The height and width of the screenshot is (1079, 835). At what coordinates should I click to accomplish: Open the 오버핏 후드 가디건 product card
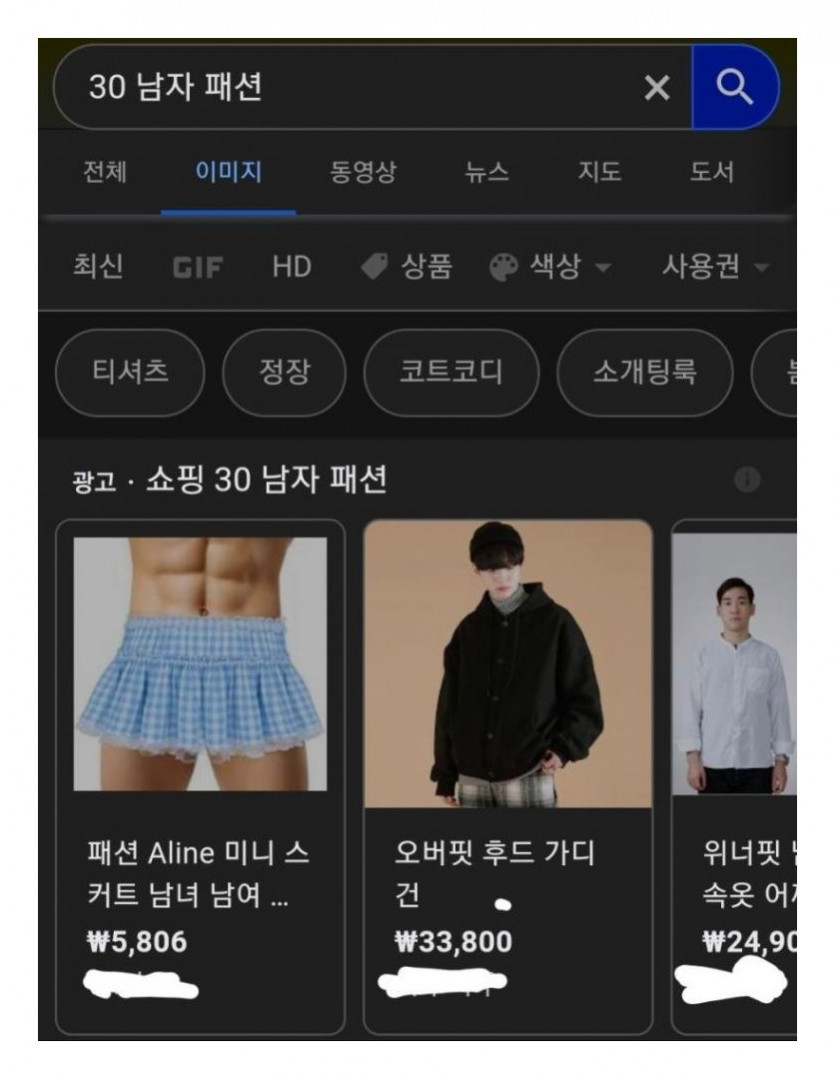click(507, 775)
